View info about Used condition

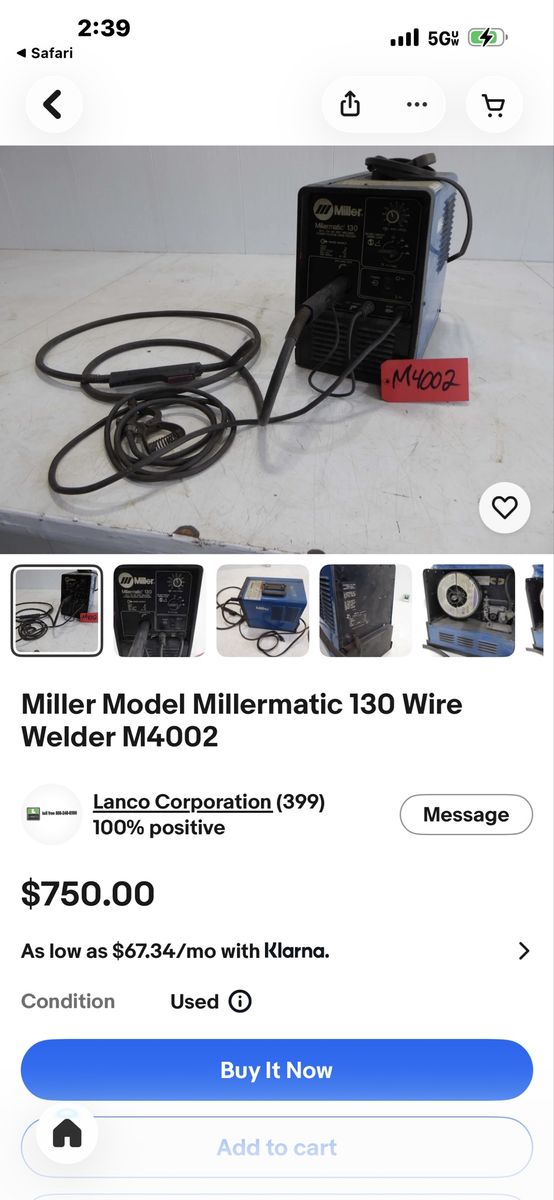[x=240, y=1001]
